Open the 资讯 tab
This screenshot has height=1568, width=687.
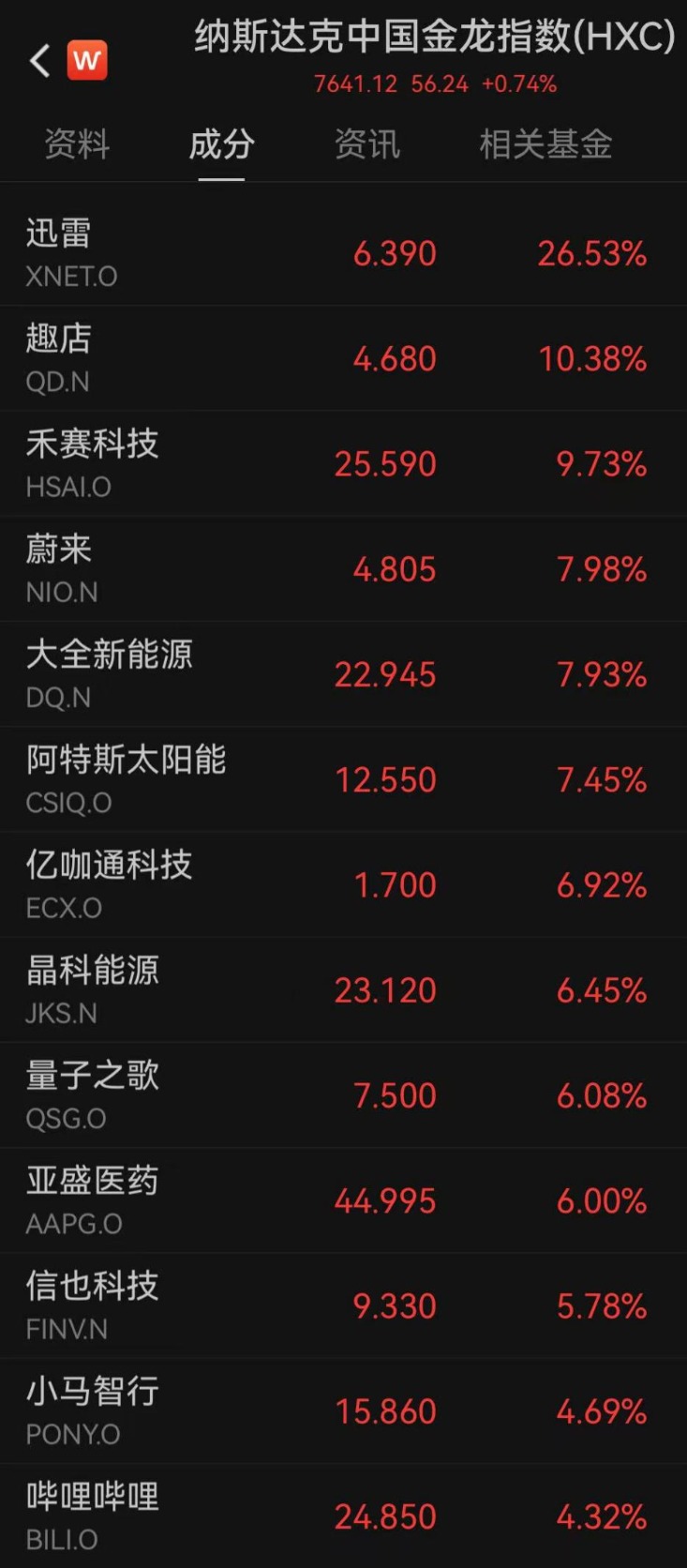pos(366,144)
